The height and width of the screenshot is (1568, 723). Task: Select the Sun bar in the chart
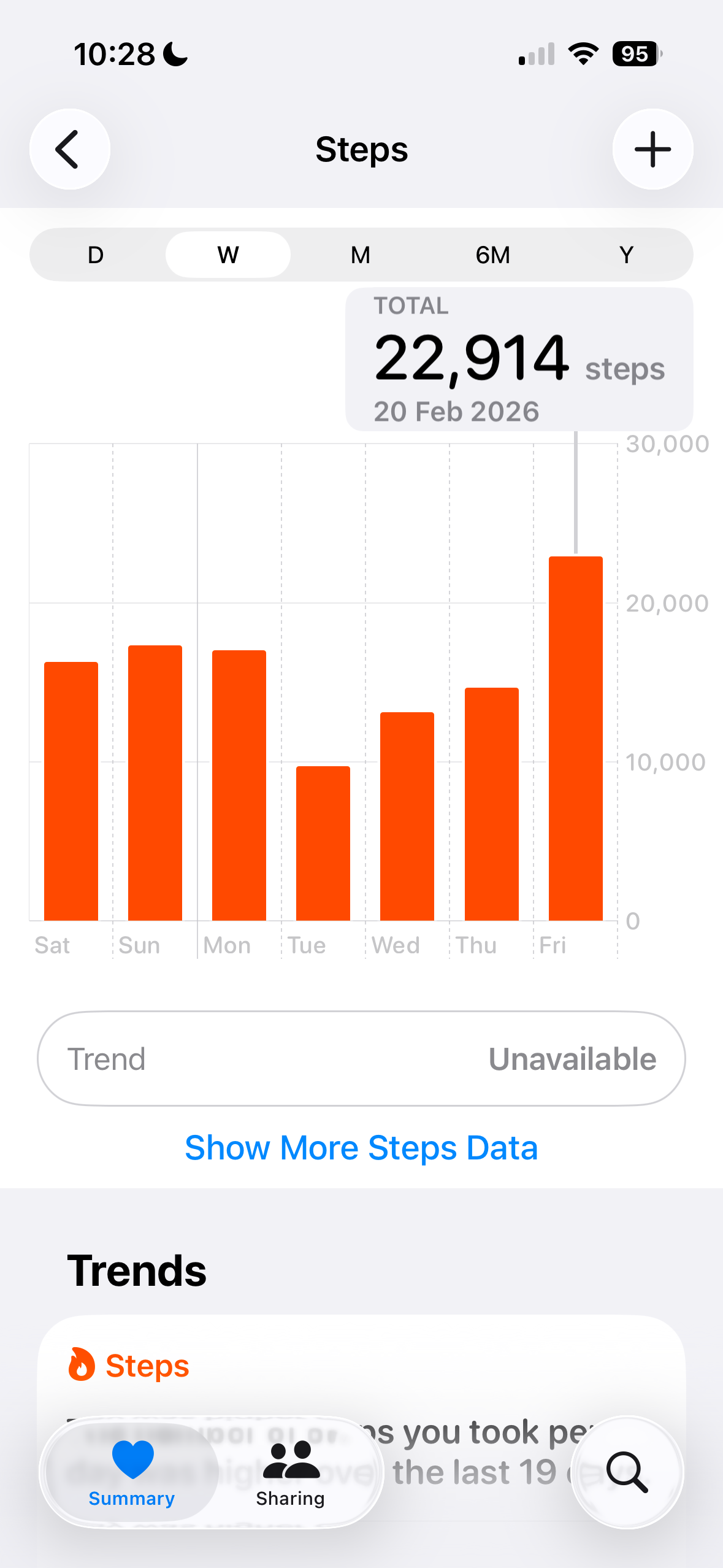click(x=155, y=783)
